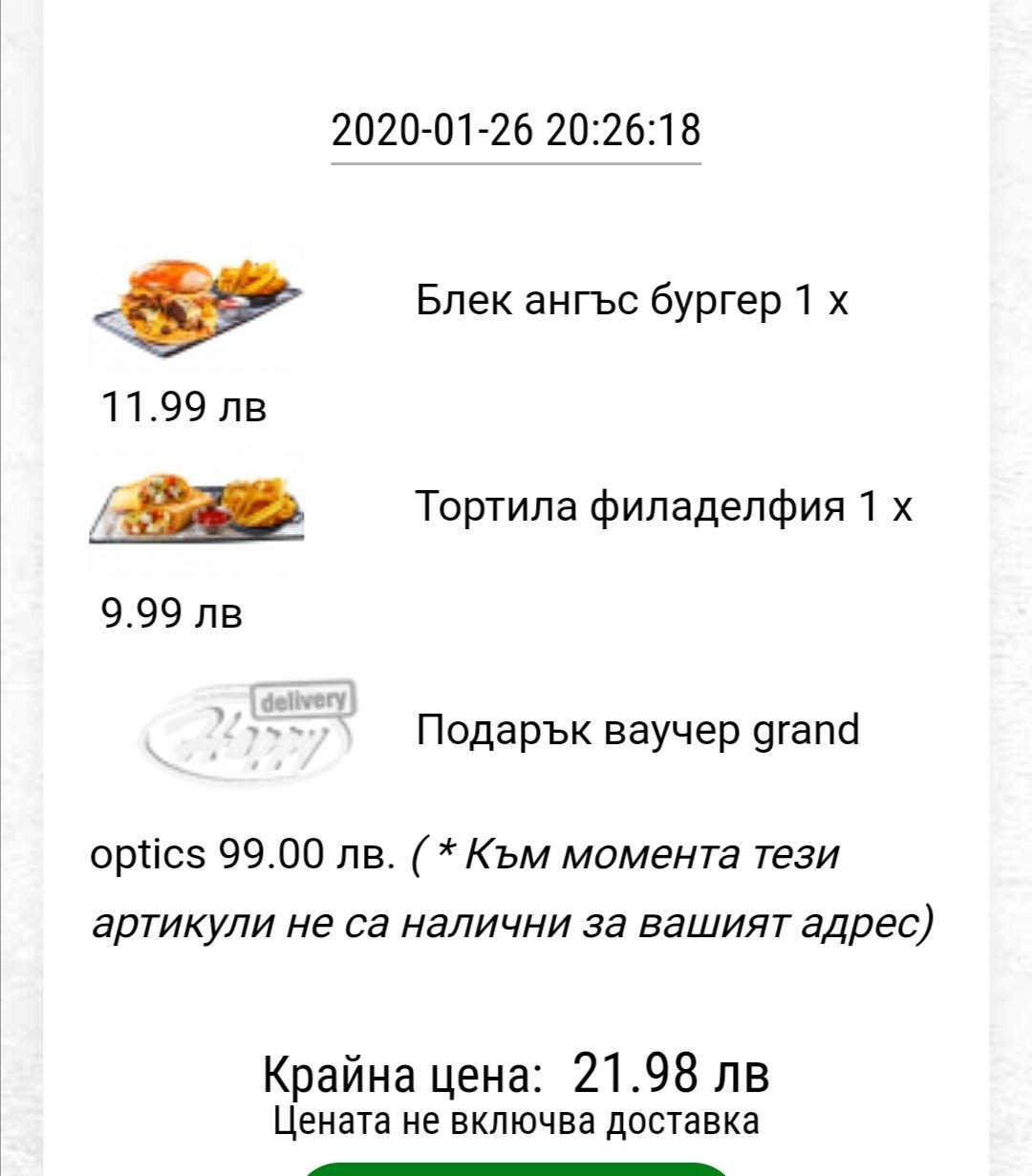Screen dimensions: 1032x1176
Task: Open the Тортила филаделфия product image
Action: tap(198, 507)
